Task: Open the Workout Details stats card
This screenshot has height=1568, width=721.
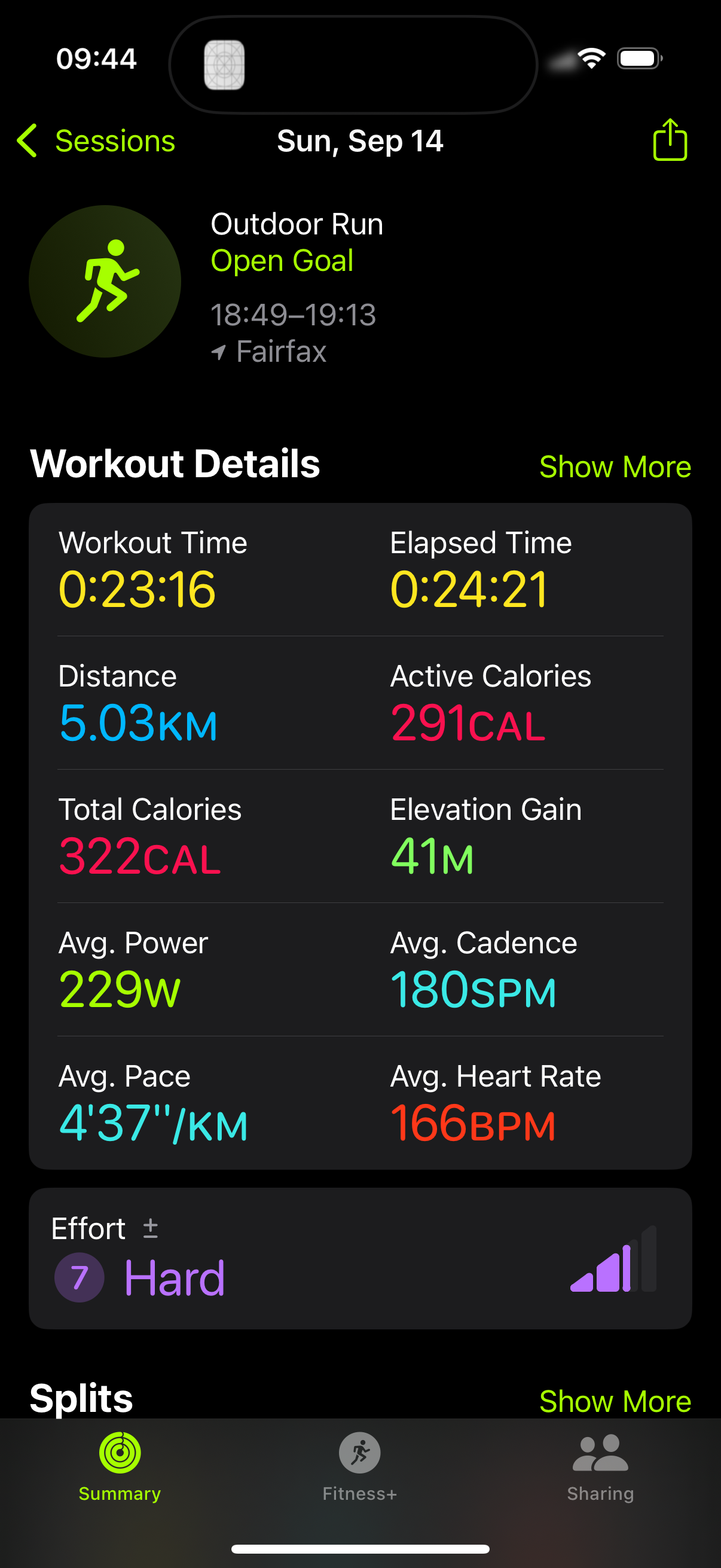Action: (360, 835)
